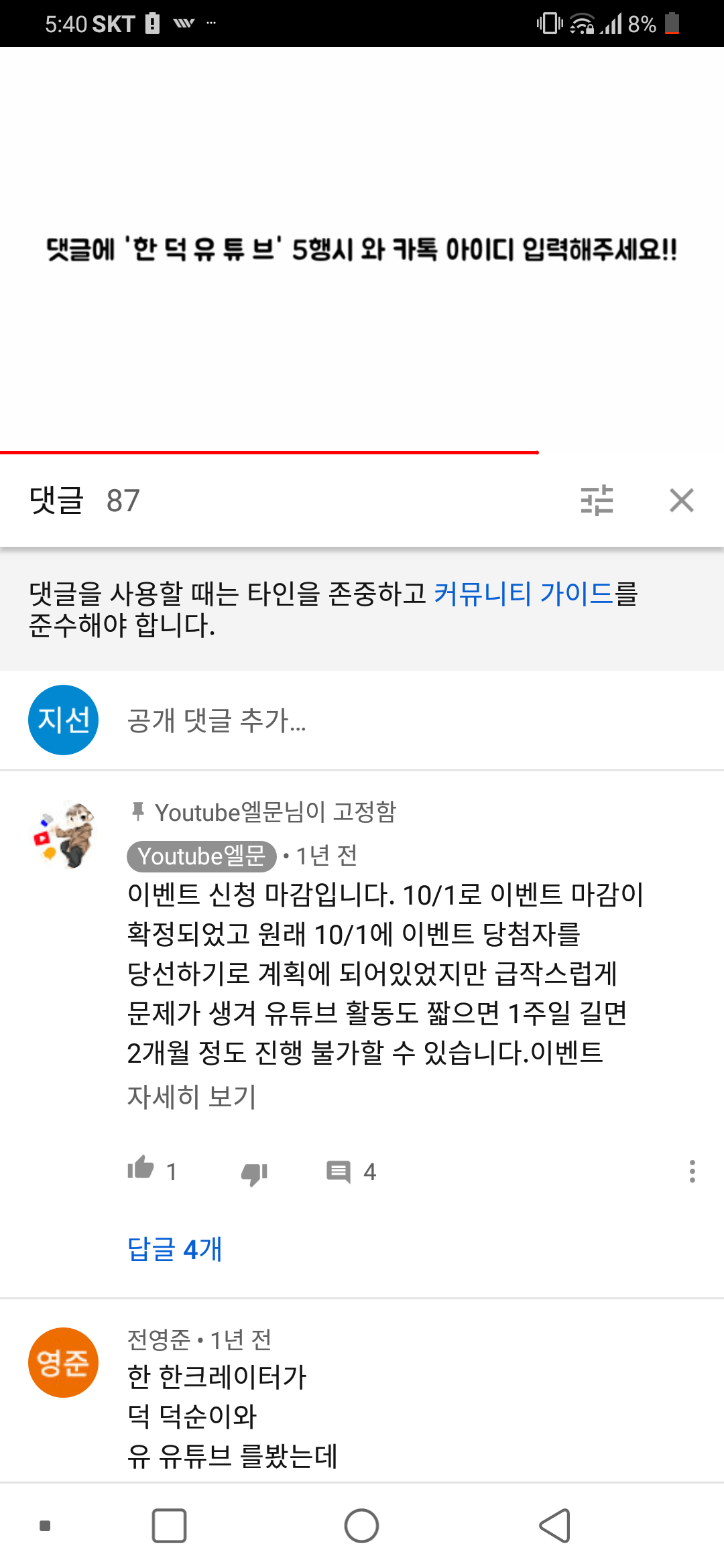Dislike the pinned Youtube엘문 comment

pos(254,1173)
